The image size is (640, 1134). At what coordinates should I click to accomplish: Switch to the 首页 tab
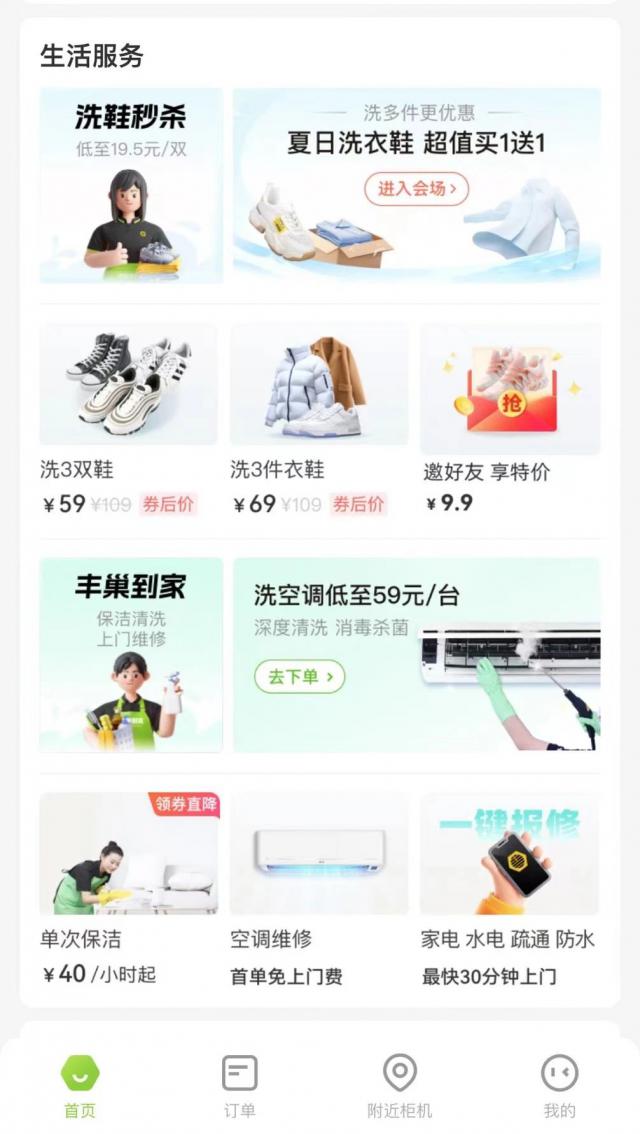pos(80,1085)
